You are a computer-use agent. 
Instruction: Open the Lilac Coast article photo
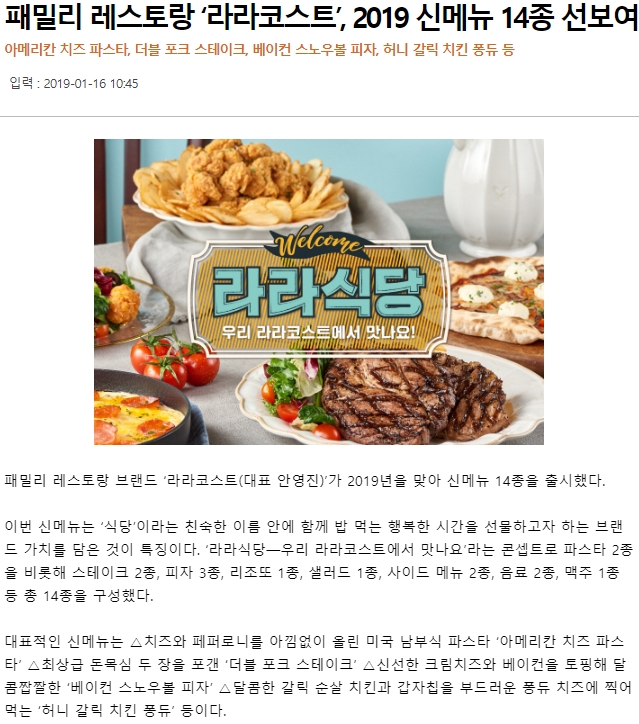(x=319, y=292)
